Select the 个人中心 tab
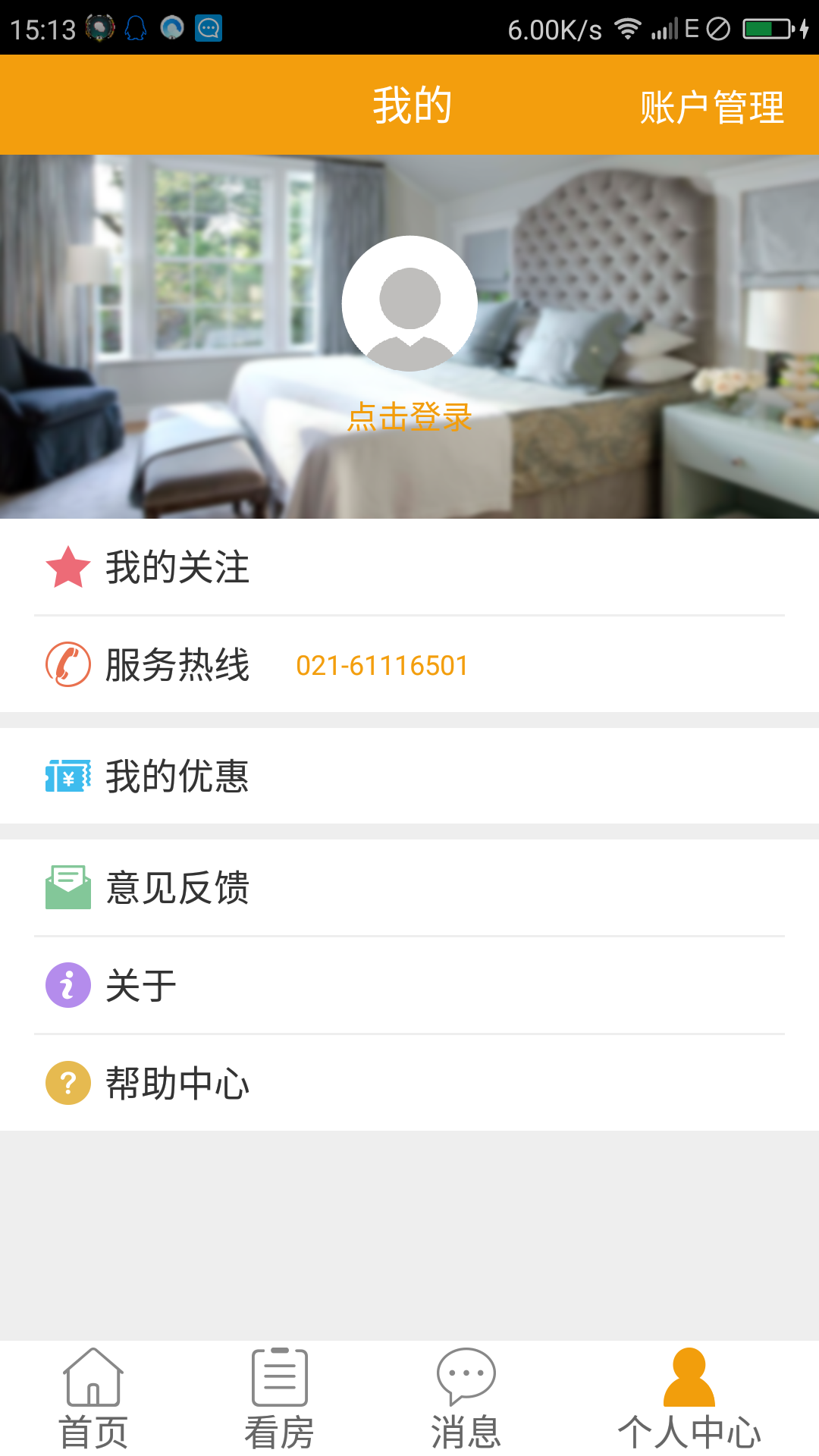The width and height of the screenshot is (819, 1456). pyautogui.click(x=689, y=1399)
